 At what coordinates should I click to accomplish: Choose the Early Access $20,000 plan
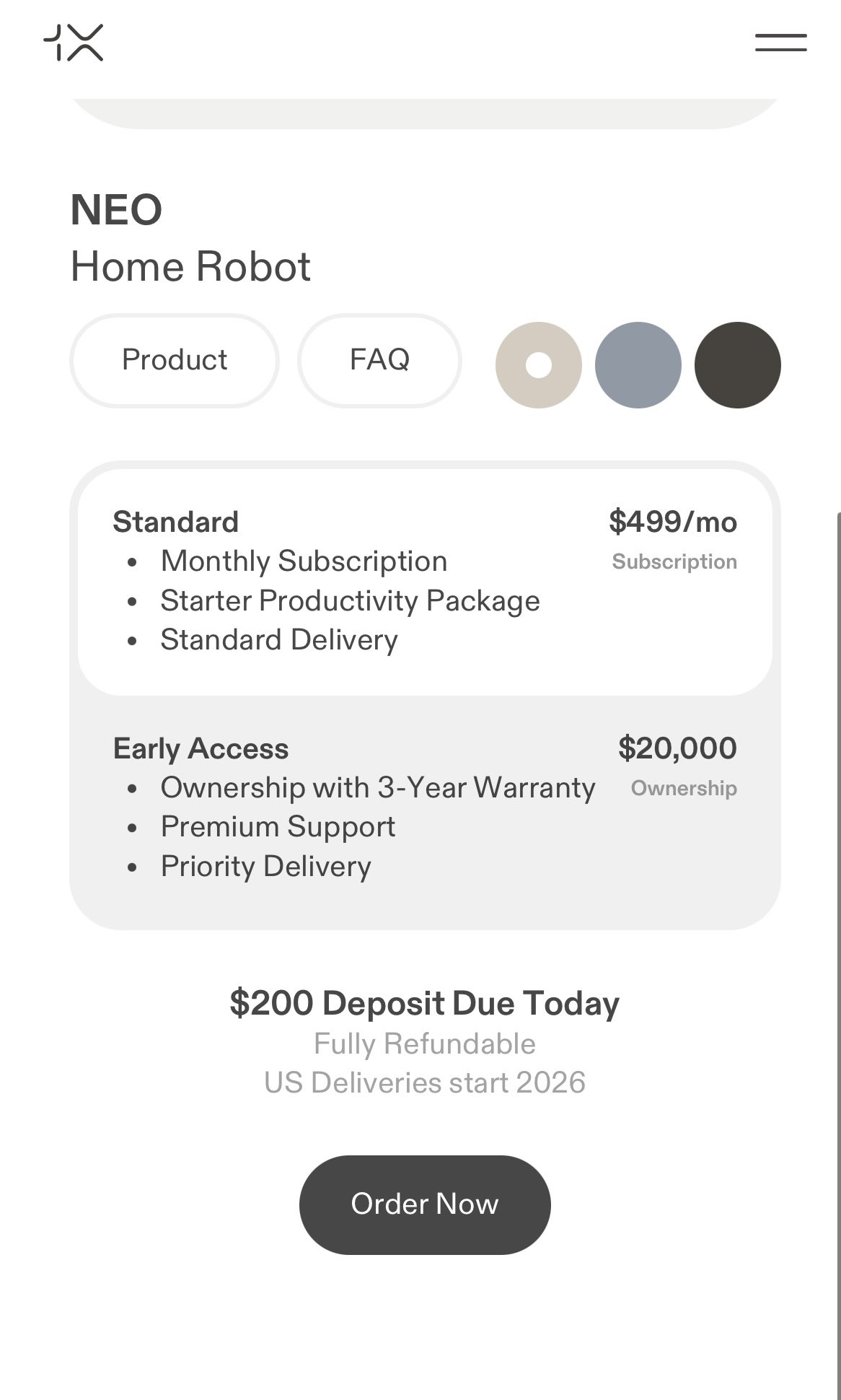tap(424, 808)
